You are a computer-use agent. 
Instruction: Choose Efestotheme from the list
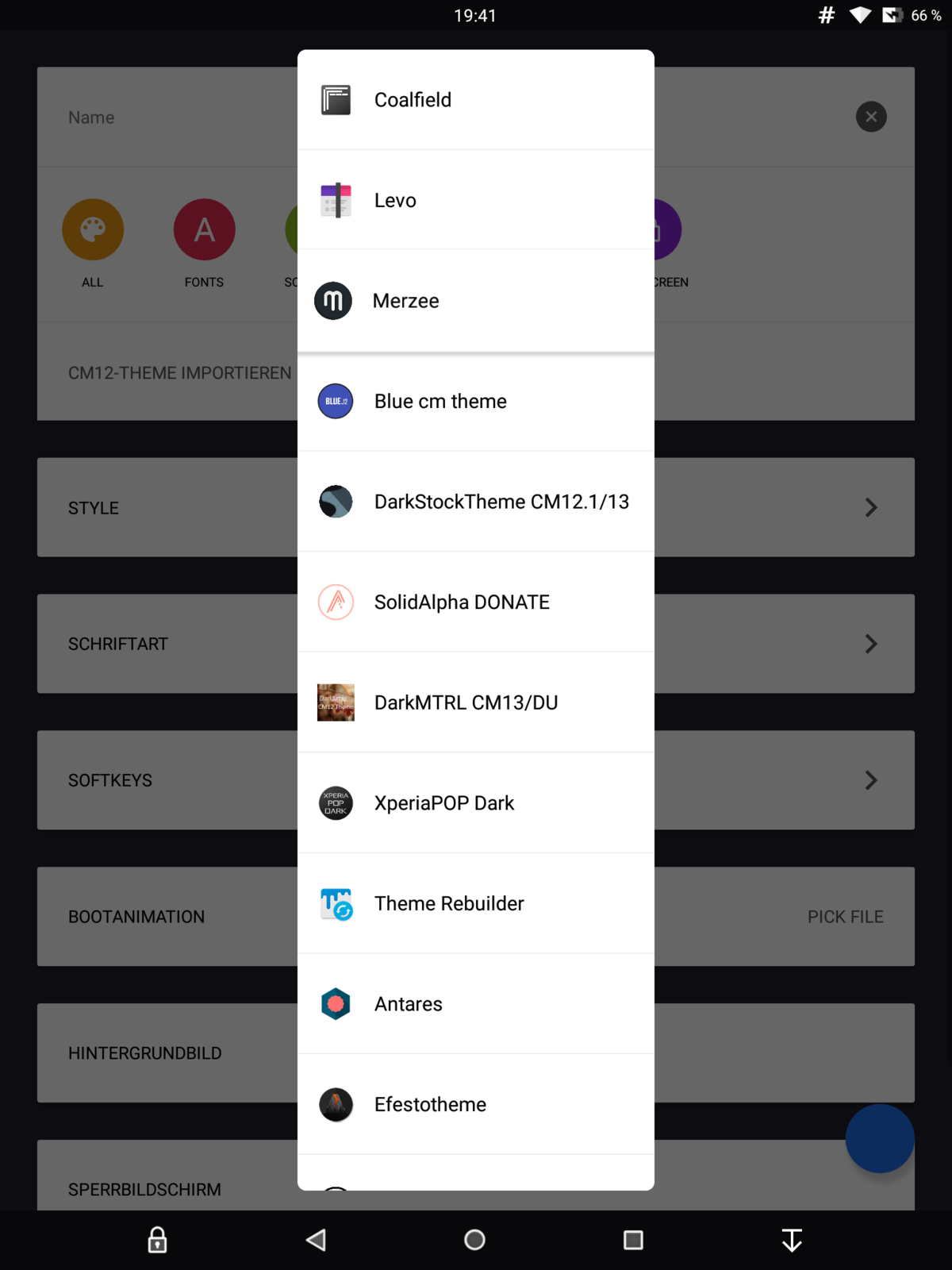tap(474, 1104)
